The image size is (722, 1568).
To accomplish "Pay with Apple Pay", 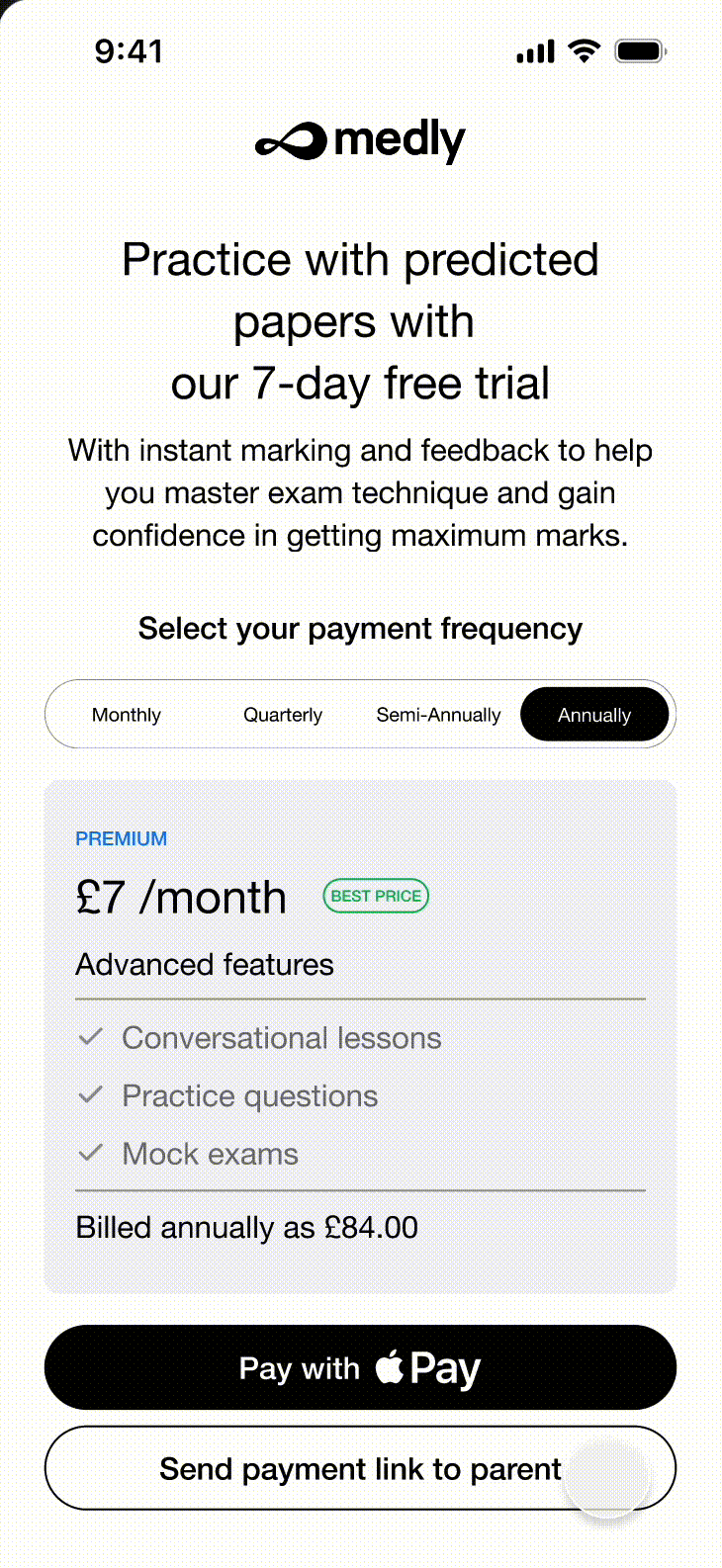I will 360,1368.
